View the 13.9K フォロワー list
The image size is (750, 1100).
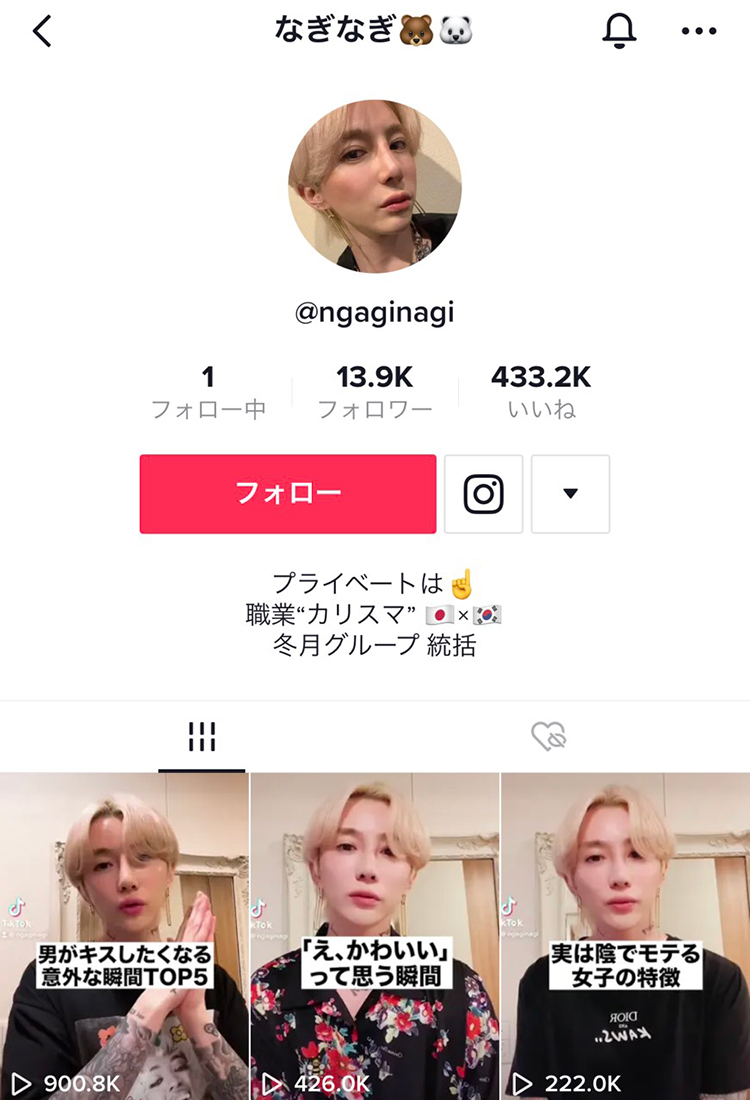pos(375,392)
